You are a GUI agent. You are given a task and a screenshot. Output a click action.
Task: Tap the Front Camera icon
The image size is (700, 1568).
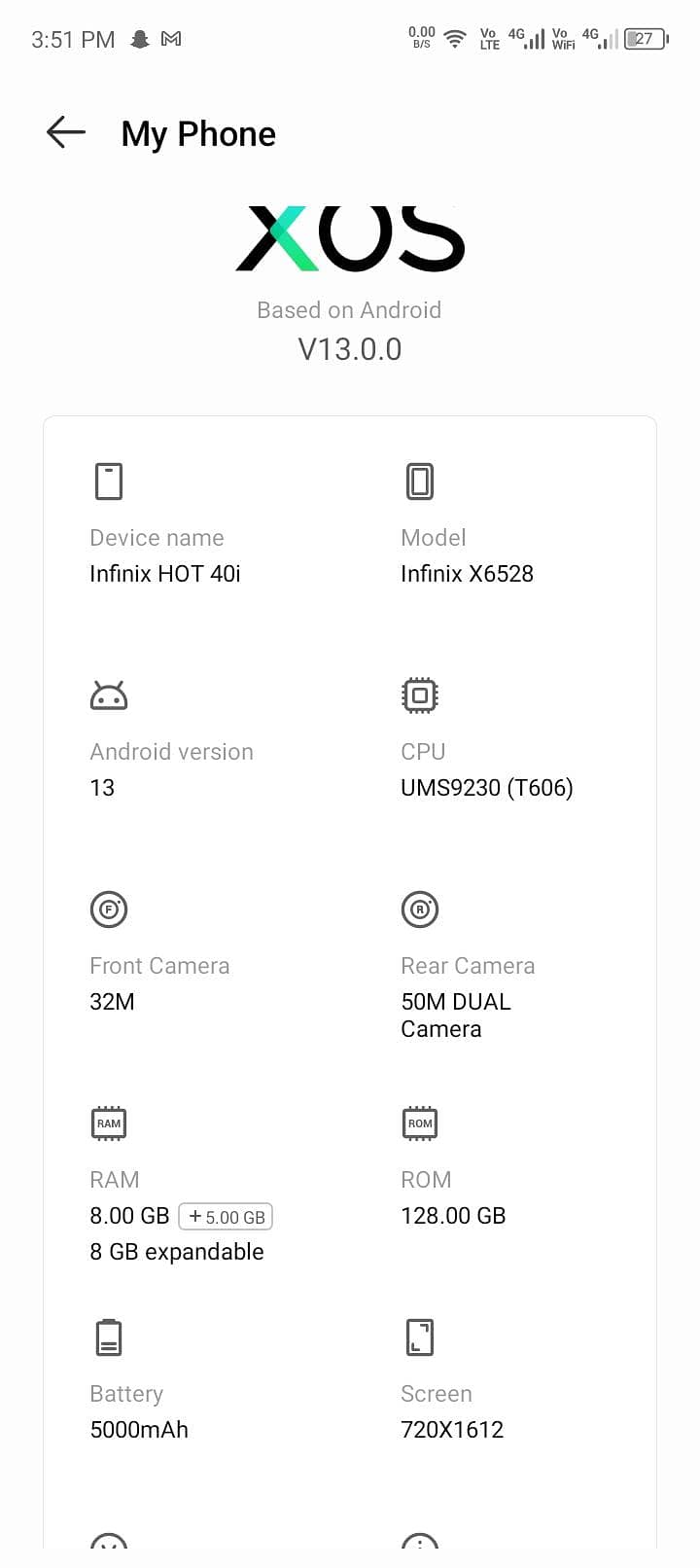tap(108, 909)
